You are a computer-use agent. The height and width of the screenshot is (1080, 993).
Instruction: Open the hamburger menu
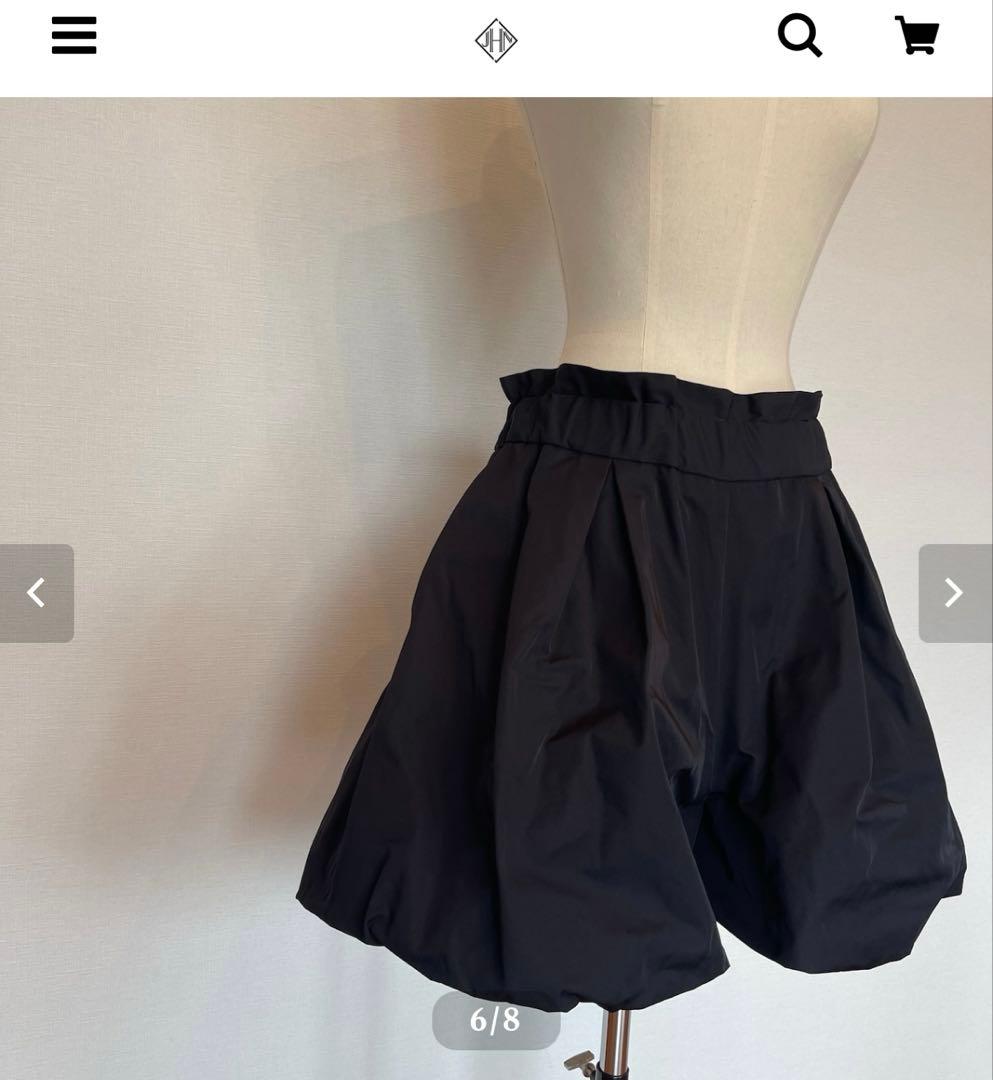pos(74,36)
